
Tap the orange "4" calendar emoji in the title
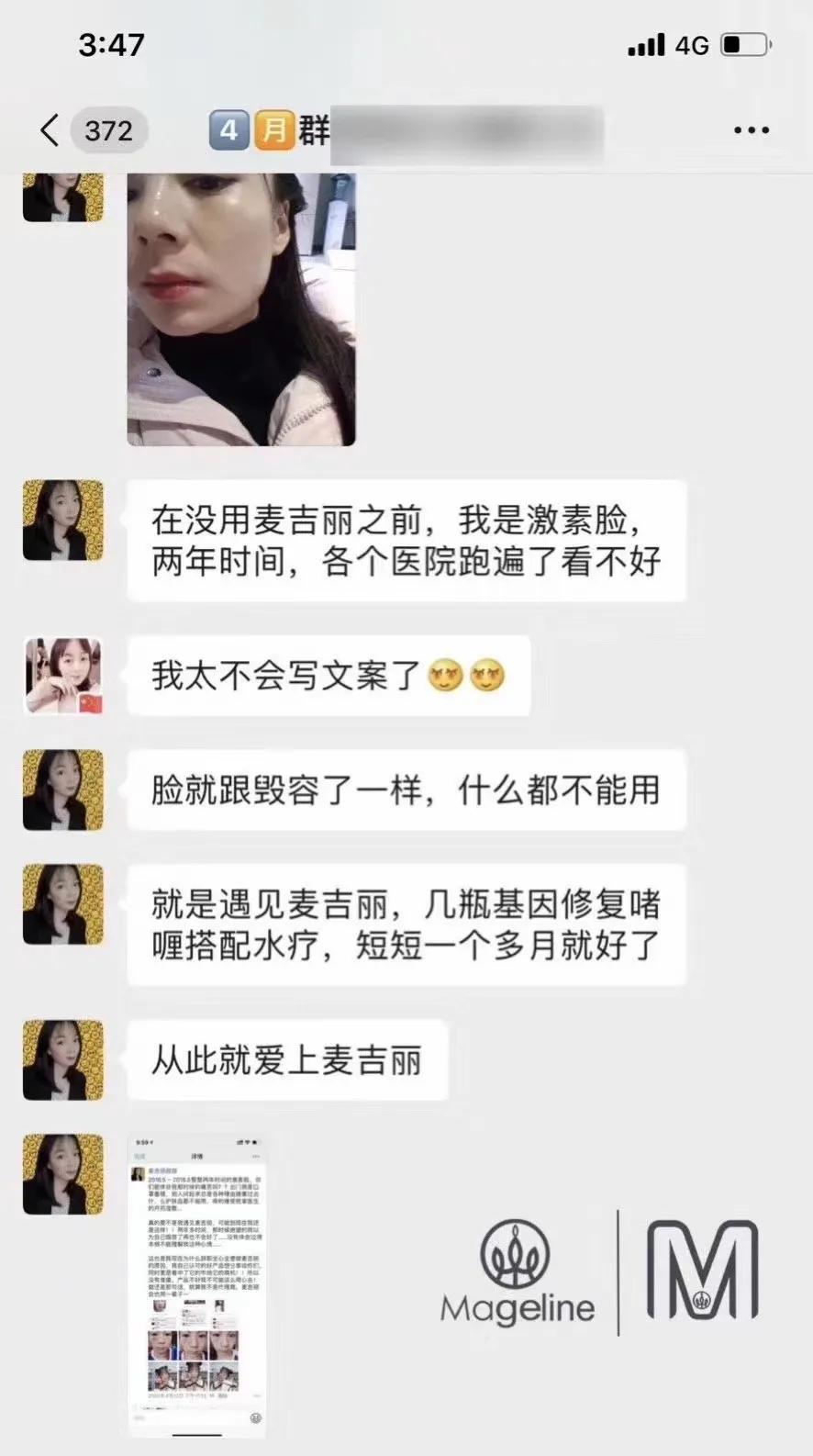[x=227, y=129]
